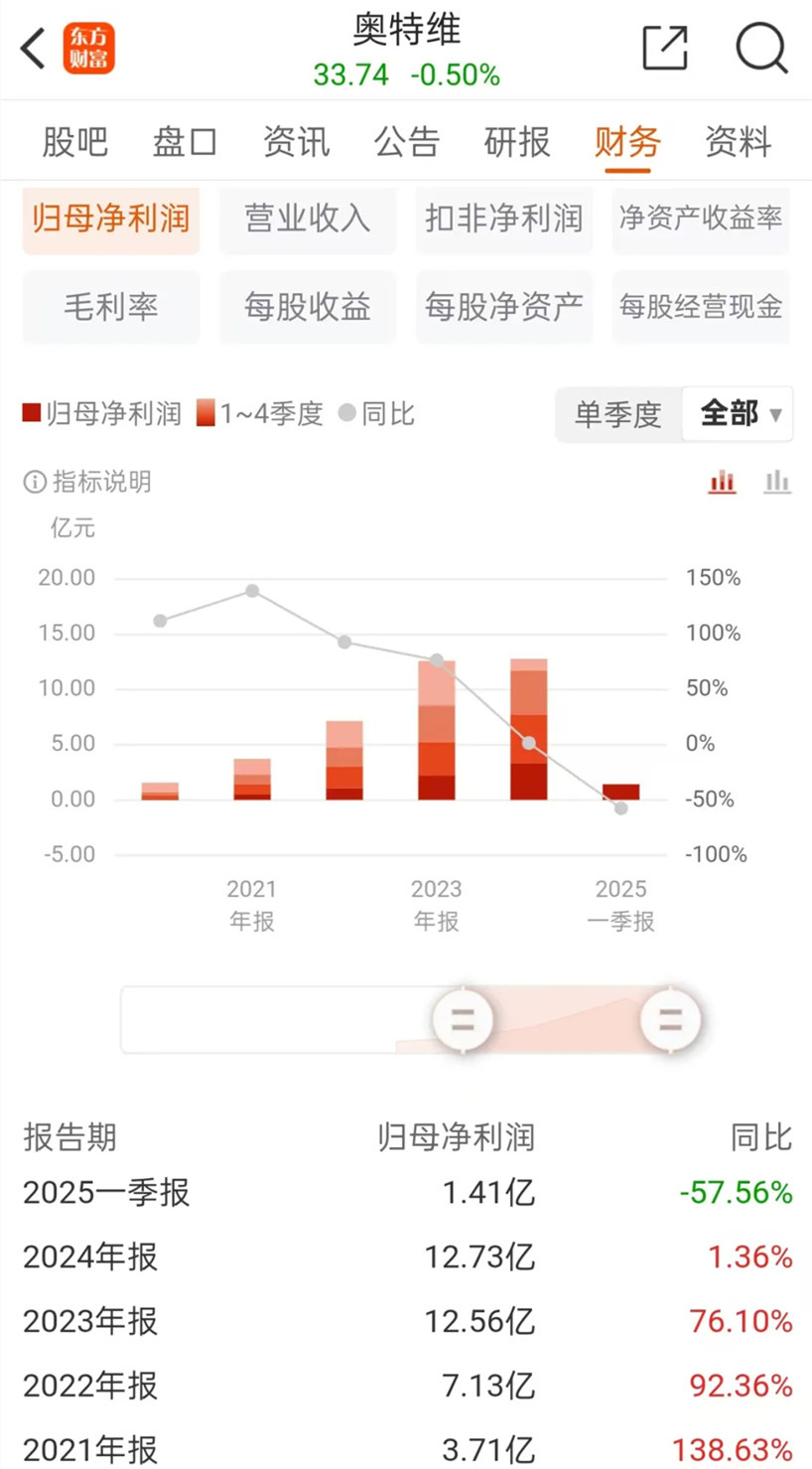The image size is (812, 1469).
Task: Choose the 每股净资产 metric
Action: (x=503, y=307)
